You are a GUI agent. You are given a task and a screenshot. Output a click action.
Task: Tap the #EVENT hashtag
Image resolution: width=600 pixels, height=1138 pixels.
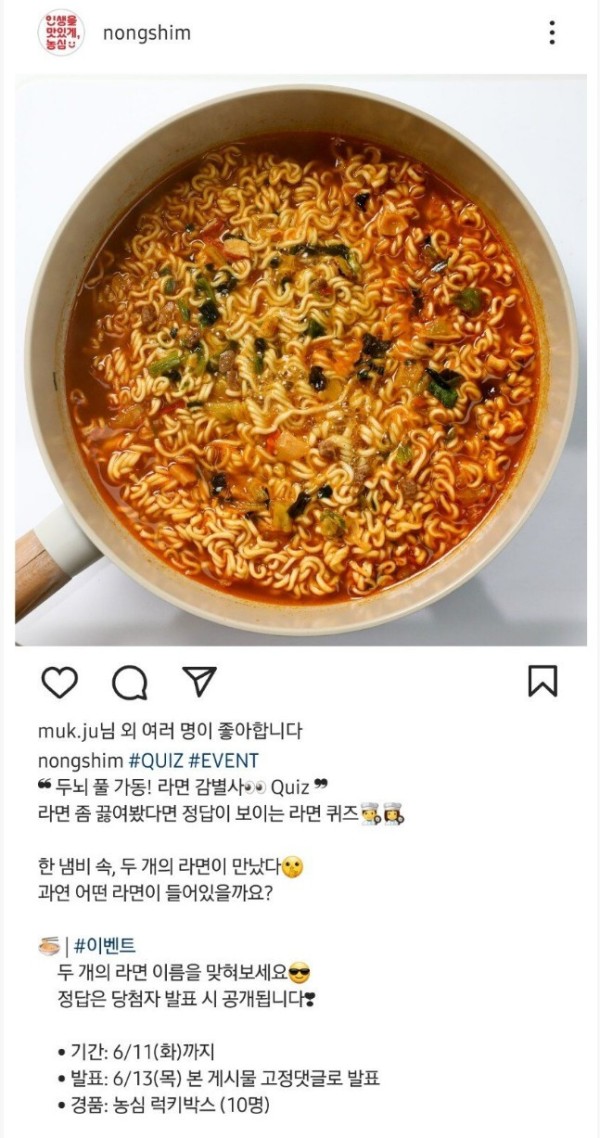point(223,760)
